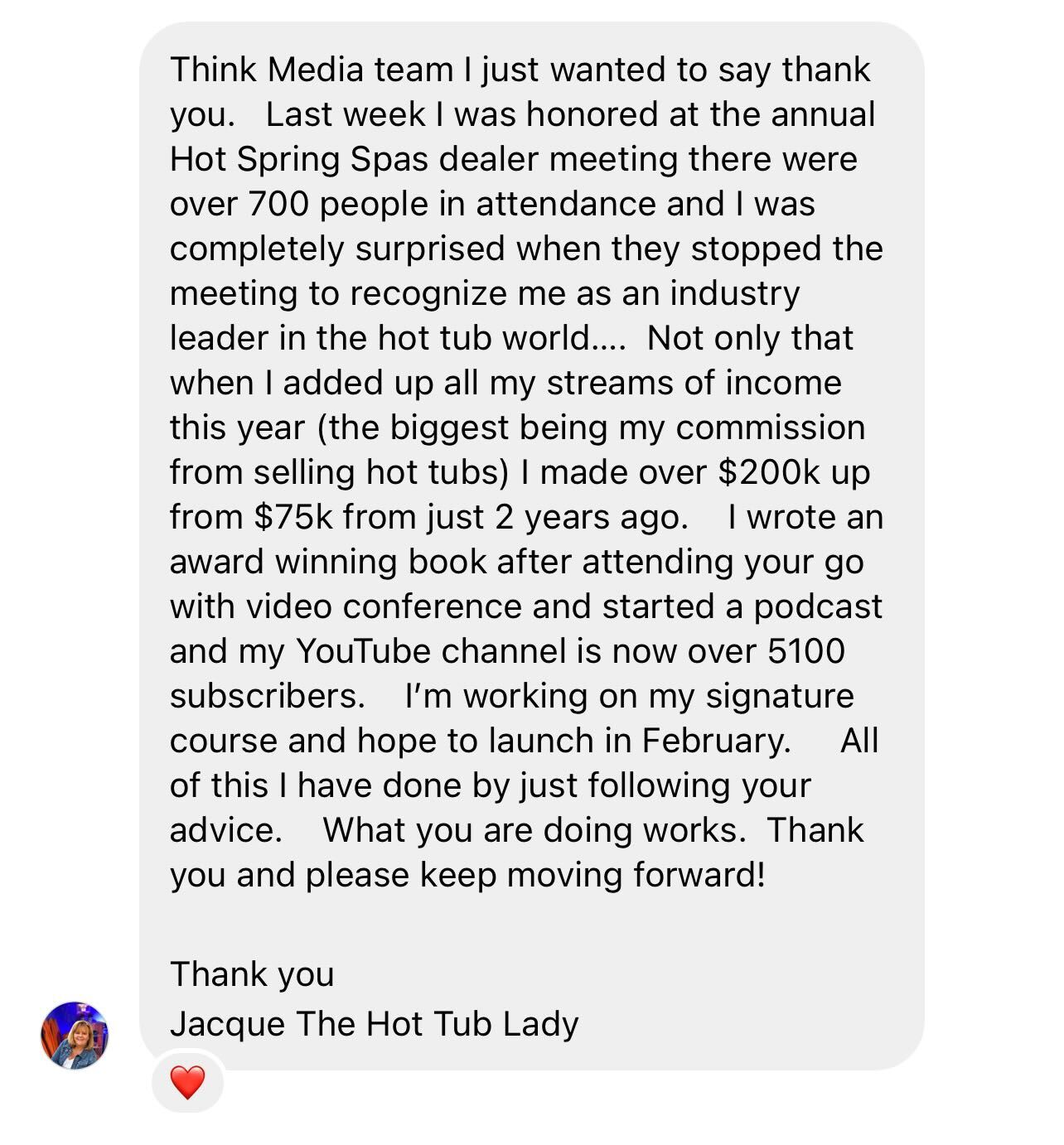Tap the red heart reaction

click(187, 1082)
